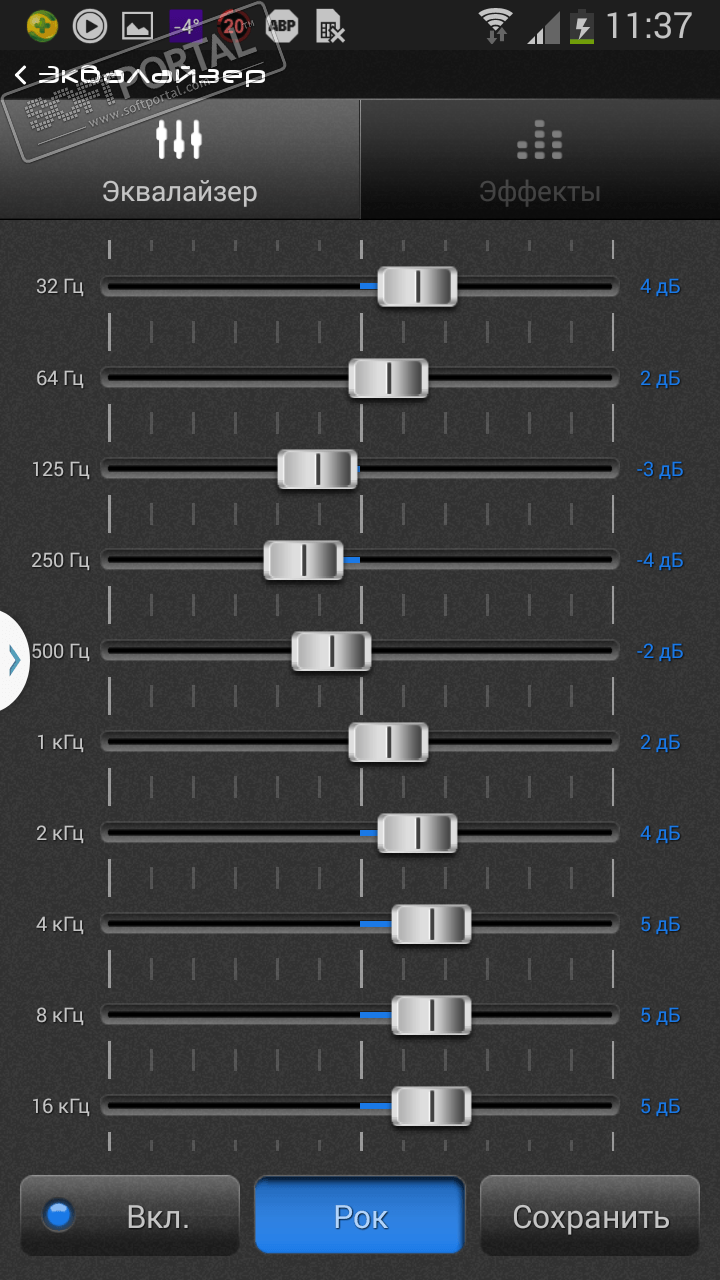Image resolution: width=720 pixels, height=1280 pixels.
Task: Tap the 250 Гц slider handle
Action: pyautogui.click(x=303, y=560)
